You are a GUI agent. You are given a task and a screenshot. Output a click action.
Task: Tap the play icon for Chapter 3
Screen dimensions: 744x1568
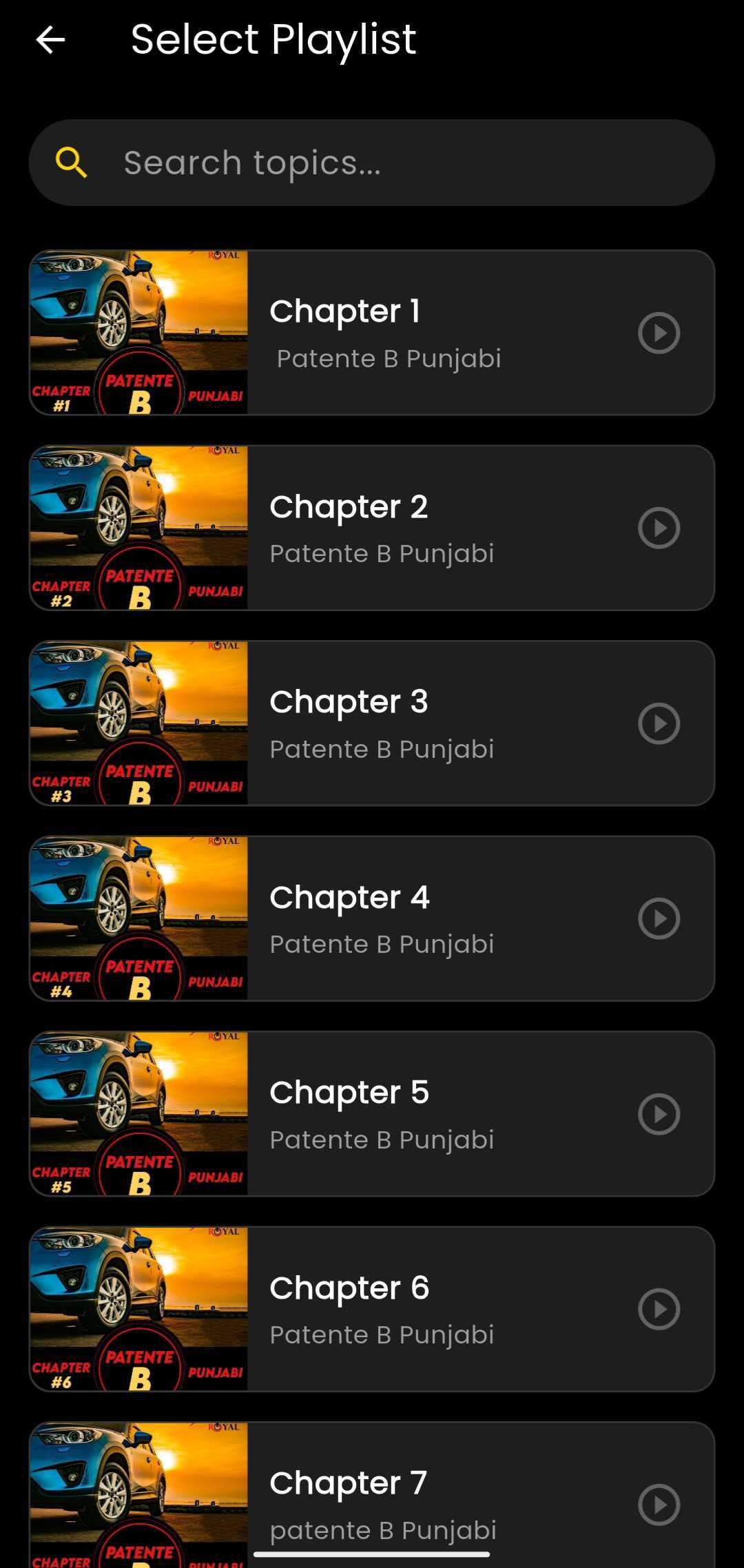point(659,723)
